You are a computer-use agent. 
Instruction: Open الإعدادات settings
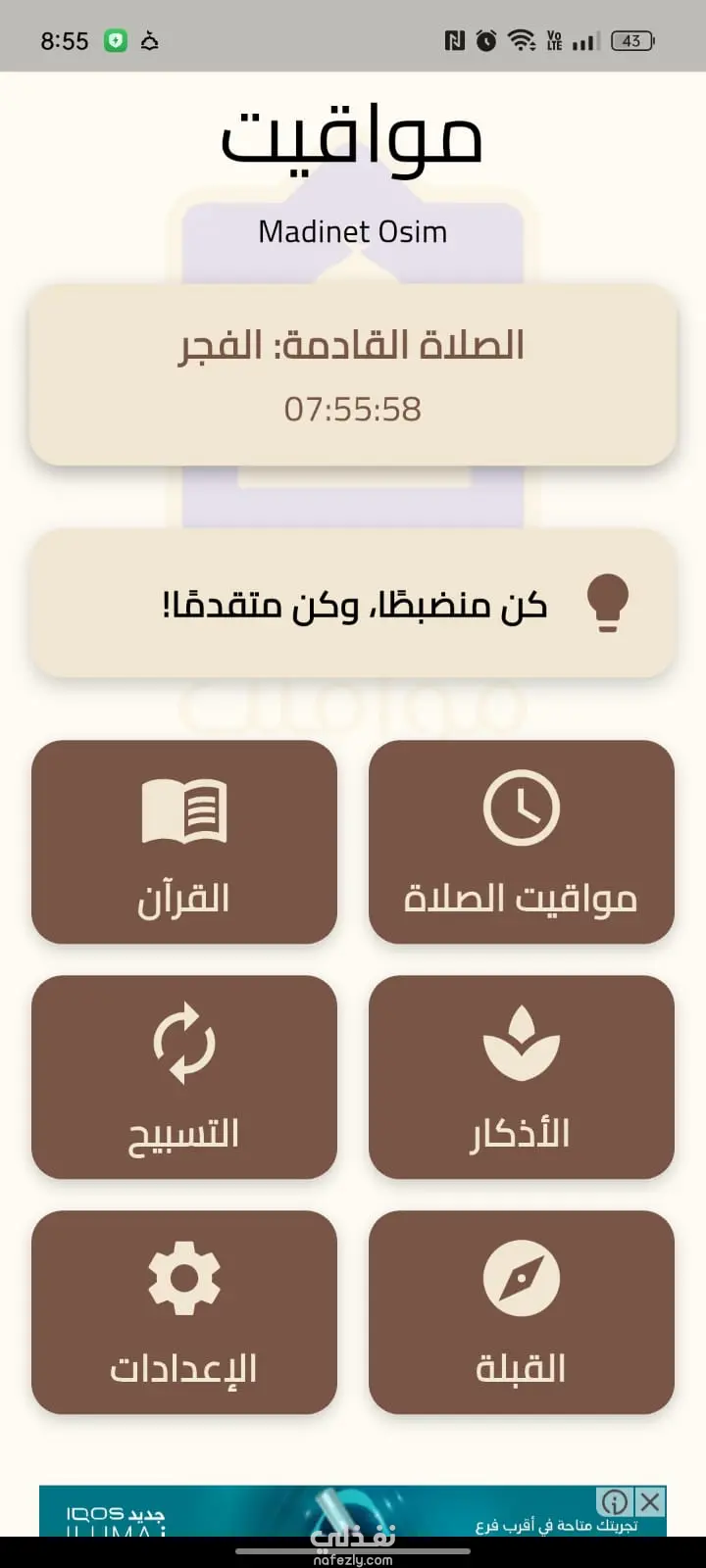pos(184,1312)
